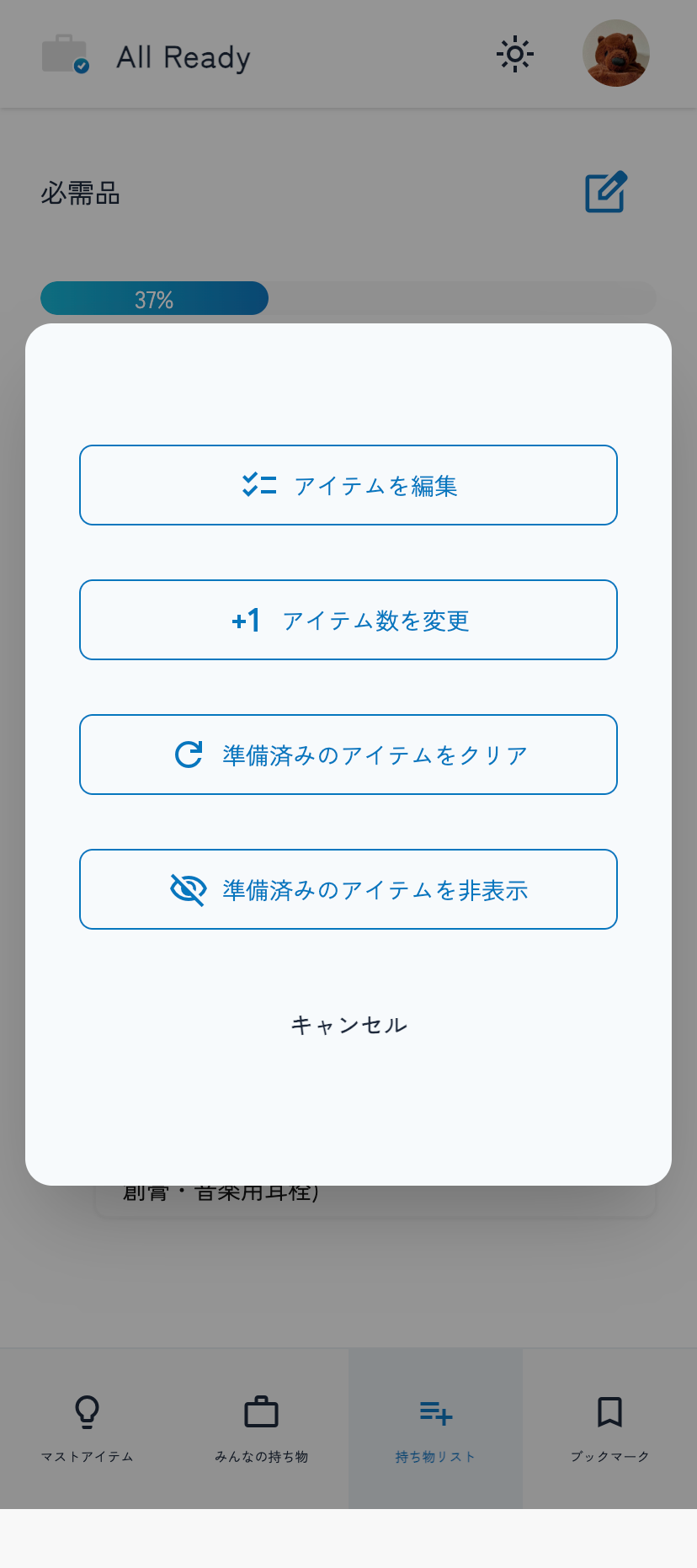Click the refresh icon in クリア option
The width and height of the screenshot is (697, 1568).
tap(190, 754)
